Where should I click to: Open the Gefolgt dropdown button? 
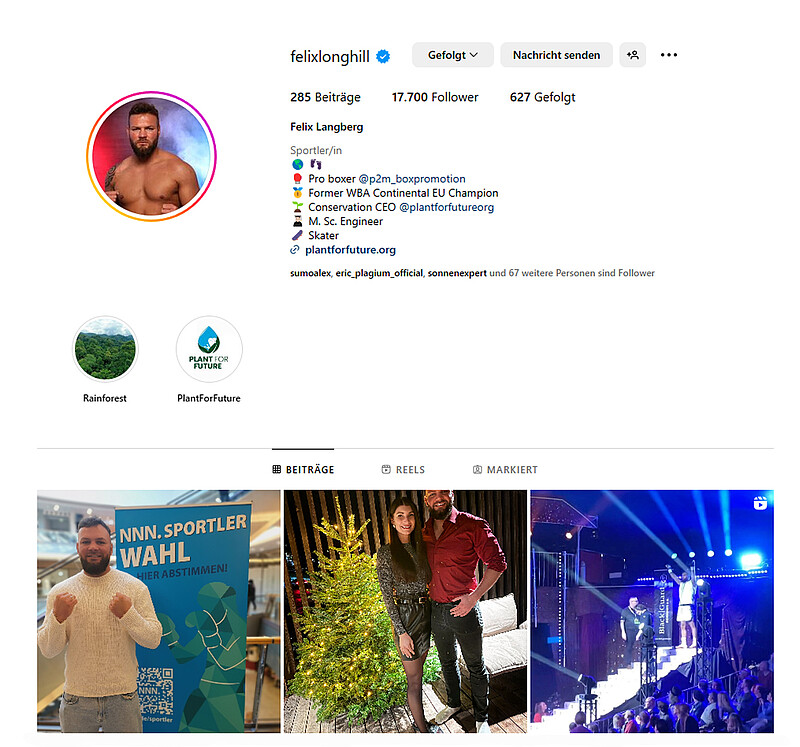tap(453, 55)
